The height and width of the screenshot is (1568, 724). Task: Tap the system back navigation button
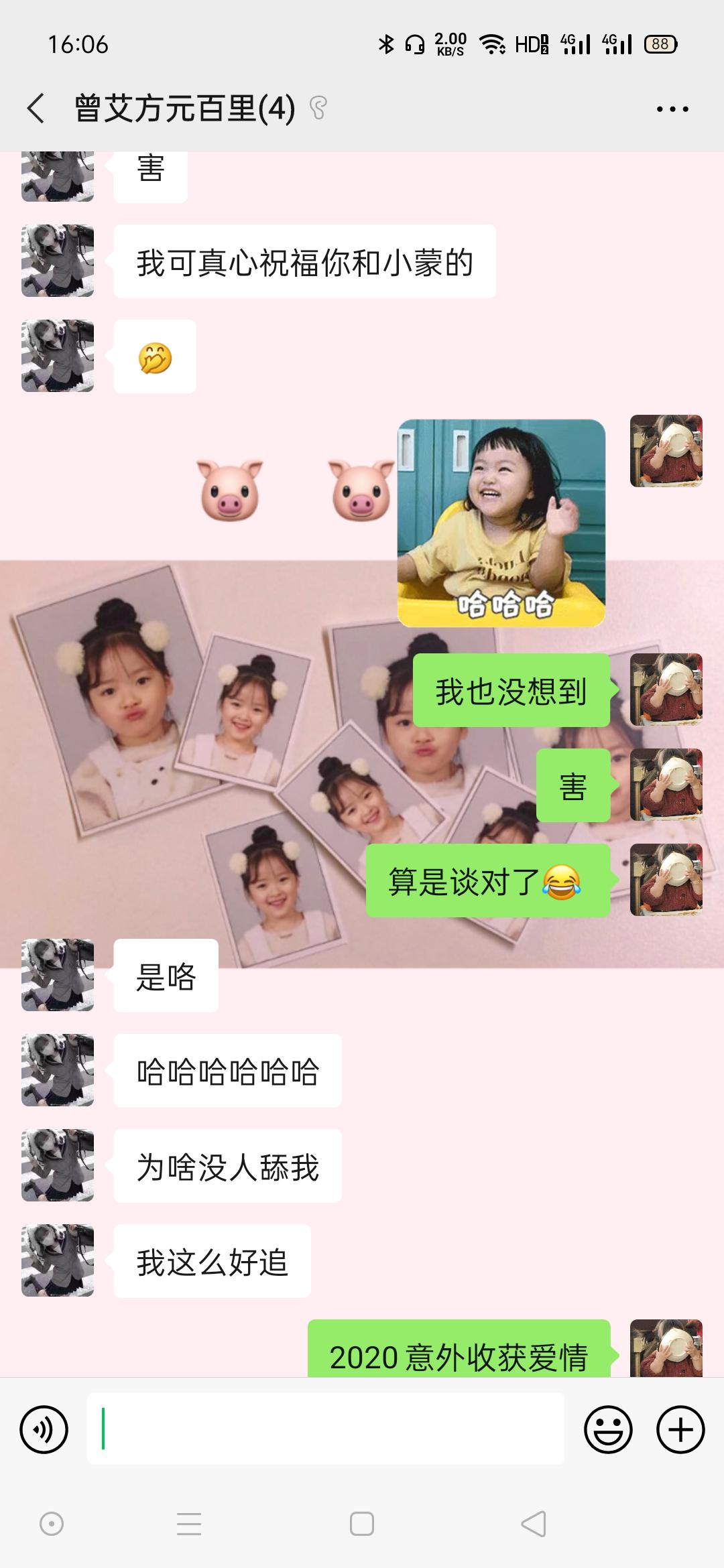tap(534, 1524)
